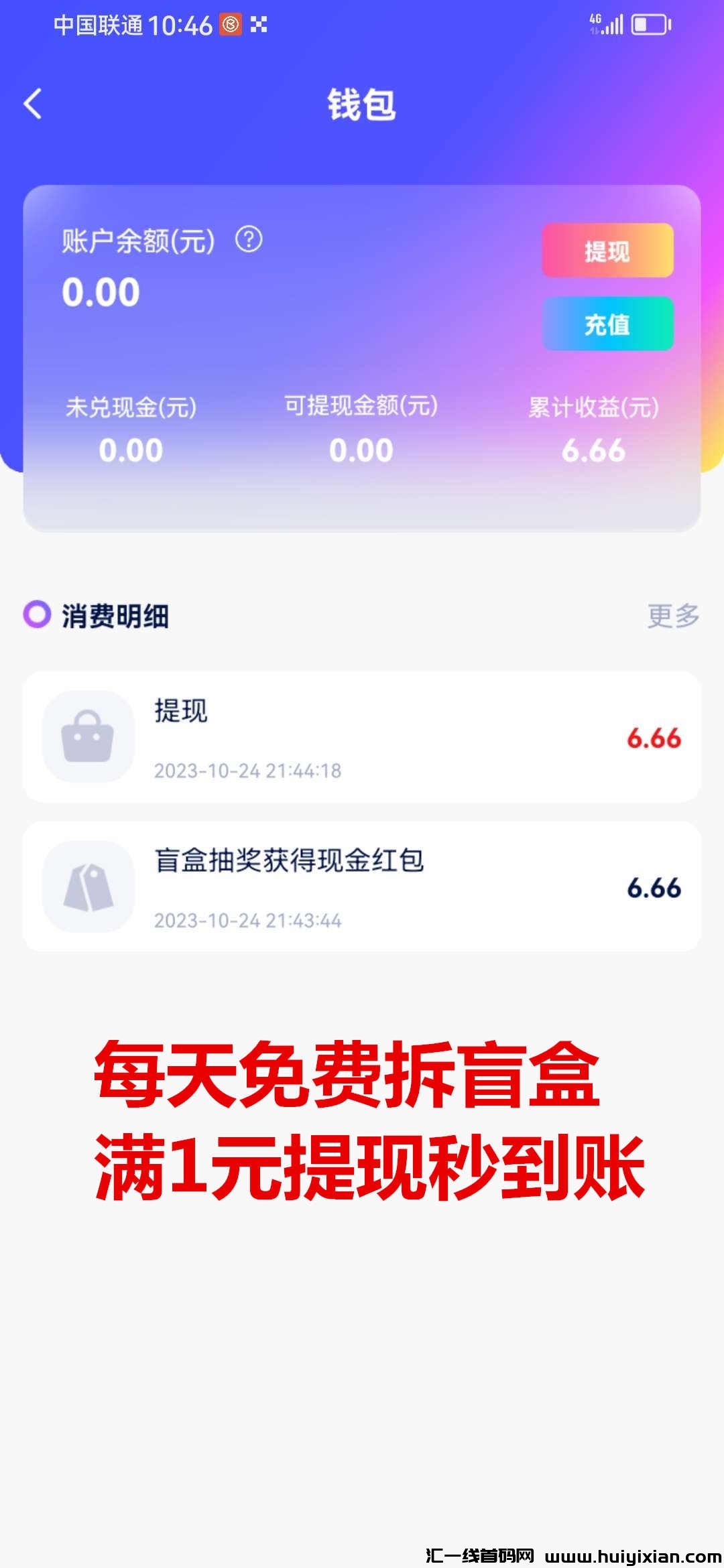Tap the 可提现金额 0.00 figure
The width and height of the screenshot is (724, 1568).
[x=362, y=450]
